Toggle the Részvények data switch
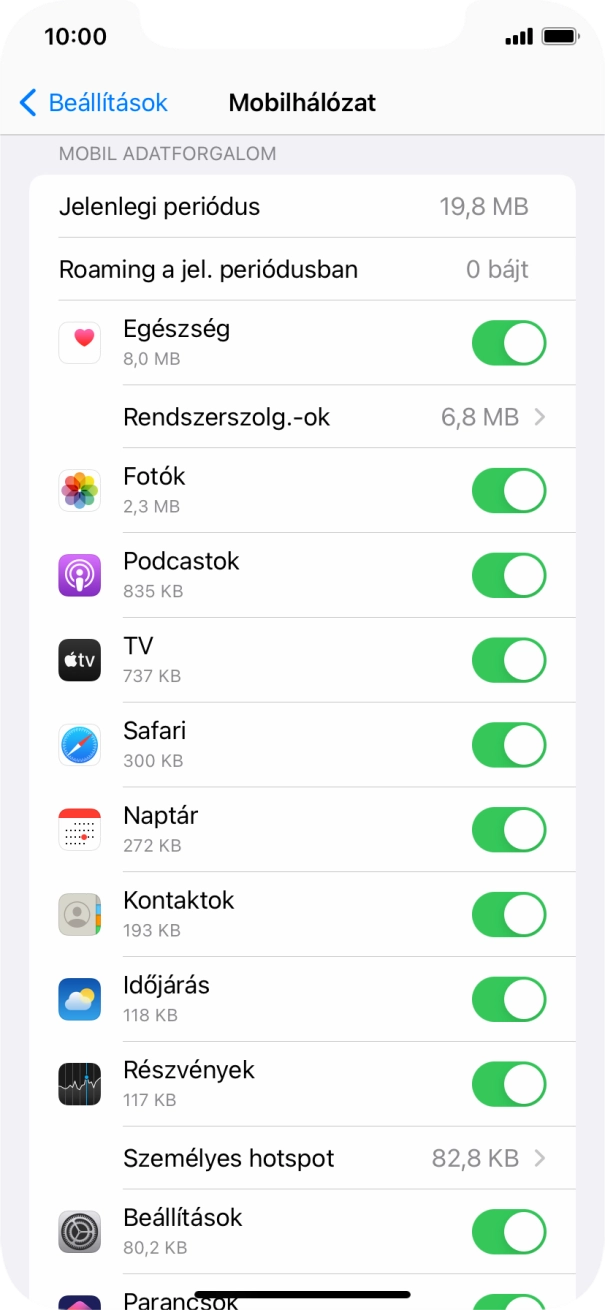Viewport: 605px width, 1310px height. coord(509,1084)
